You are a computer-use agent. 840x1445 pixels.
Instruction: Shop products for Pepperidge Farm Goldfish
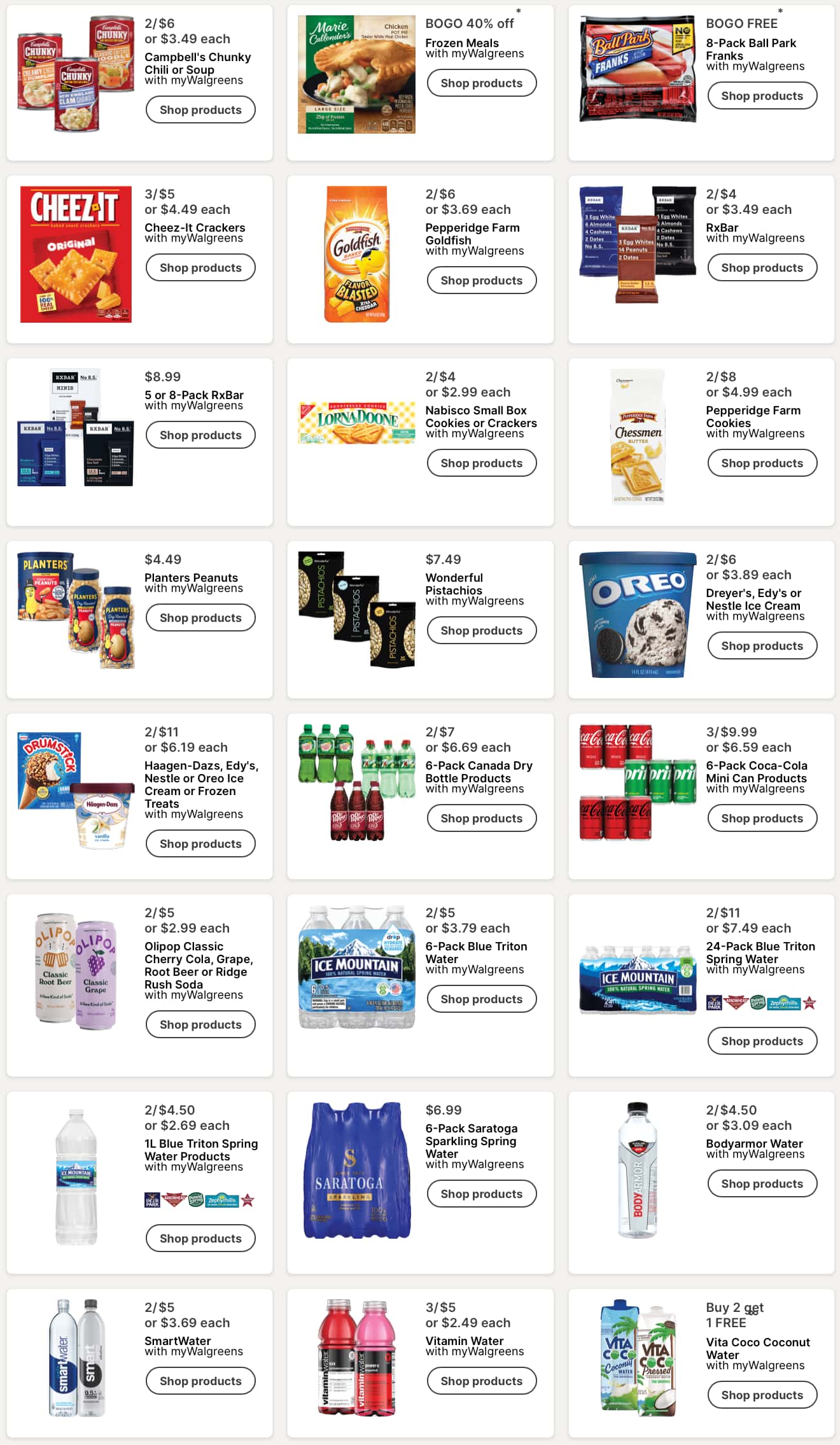481,280
